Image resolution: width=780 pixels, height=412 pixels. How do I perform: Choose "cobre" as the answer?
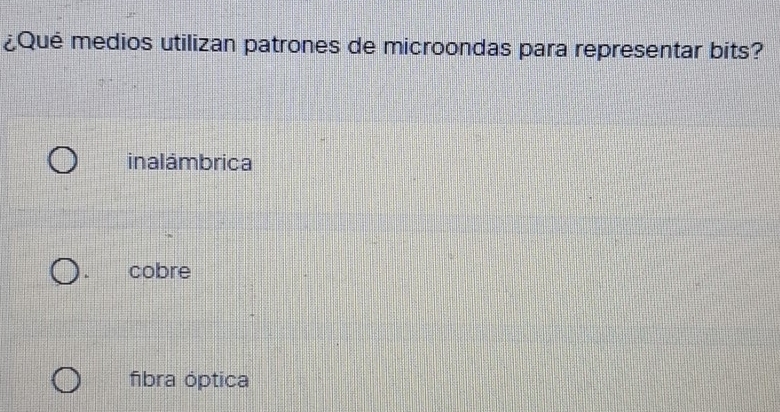[x=64, y=271]
